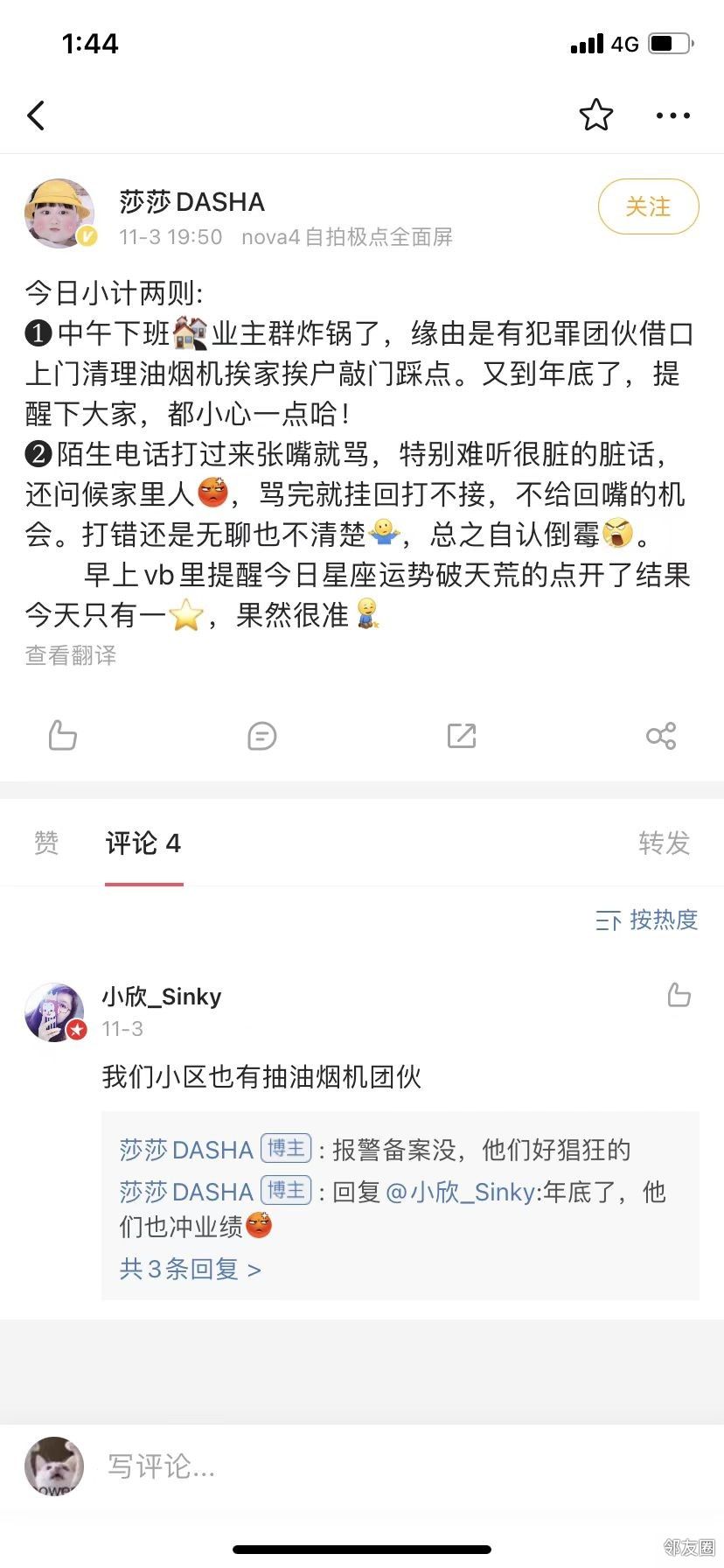Screen dimensions: 724x1568
Task: Like the post with the thumbs-up icon
Action: 62,736
